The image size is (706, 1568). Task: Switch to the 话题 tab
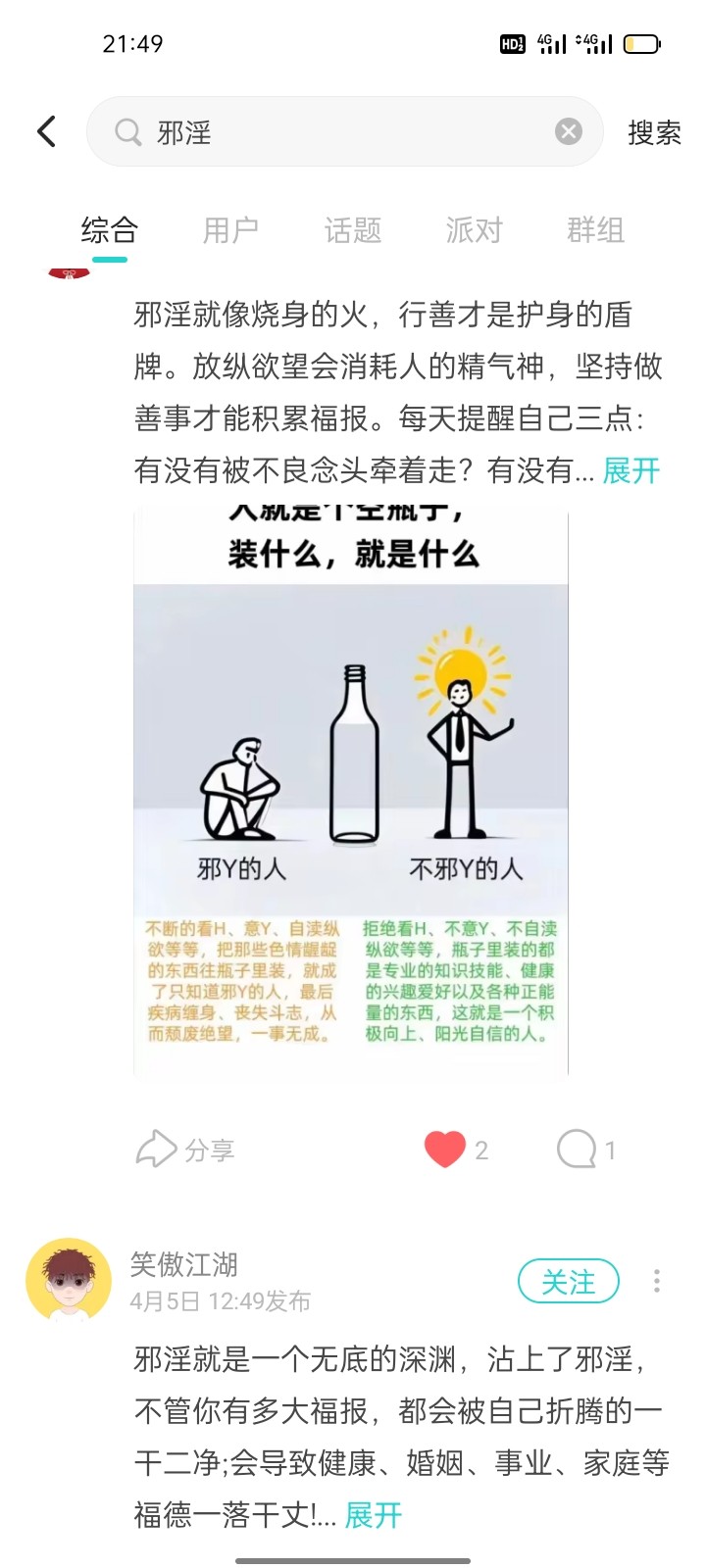[352, 230]
